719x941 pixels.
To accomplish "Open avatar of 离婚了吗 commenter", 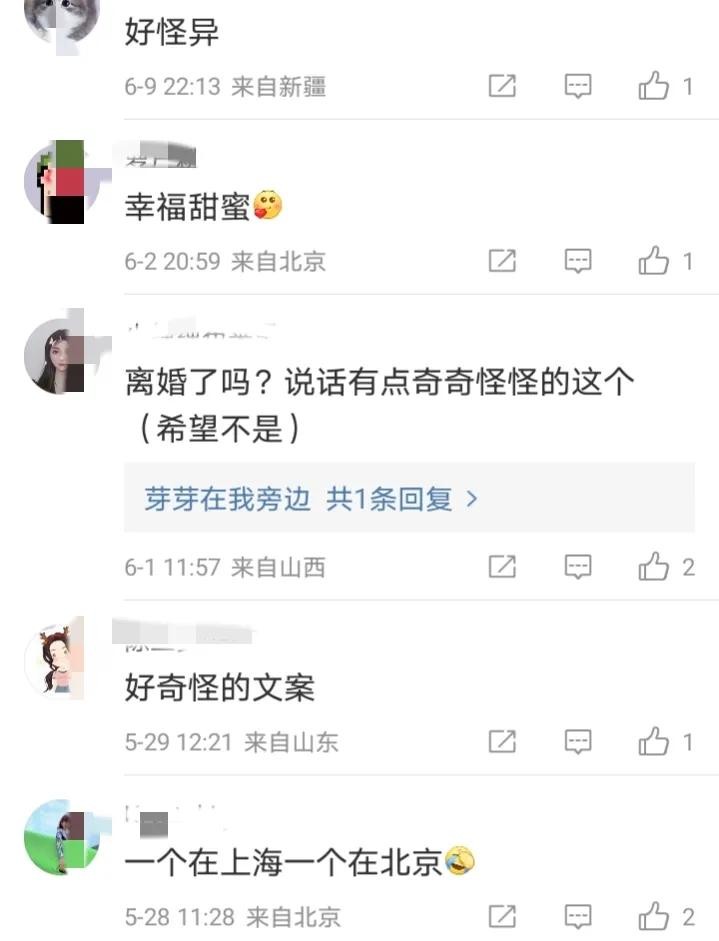I will (x=62, y=357).
